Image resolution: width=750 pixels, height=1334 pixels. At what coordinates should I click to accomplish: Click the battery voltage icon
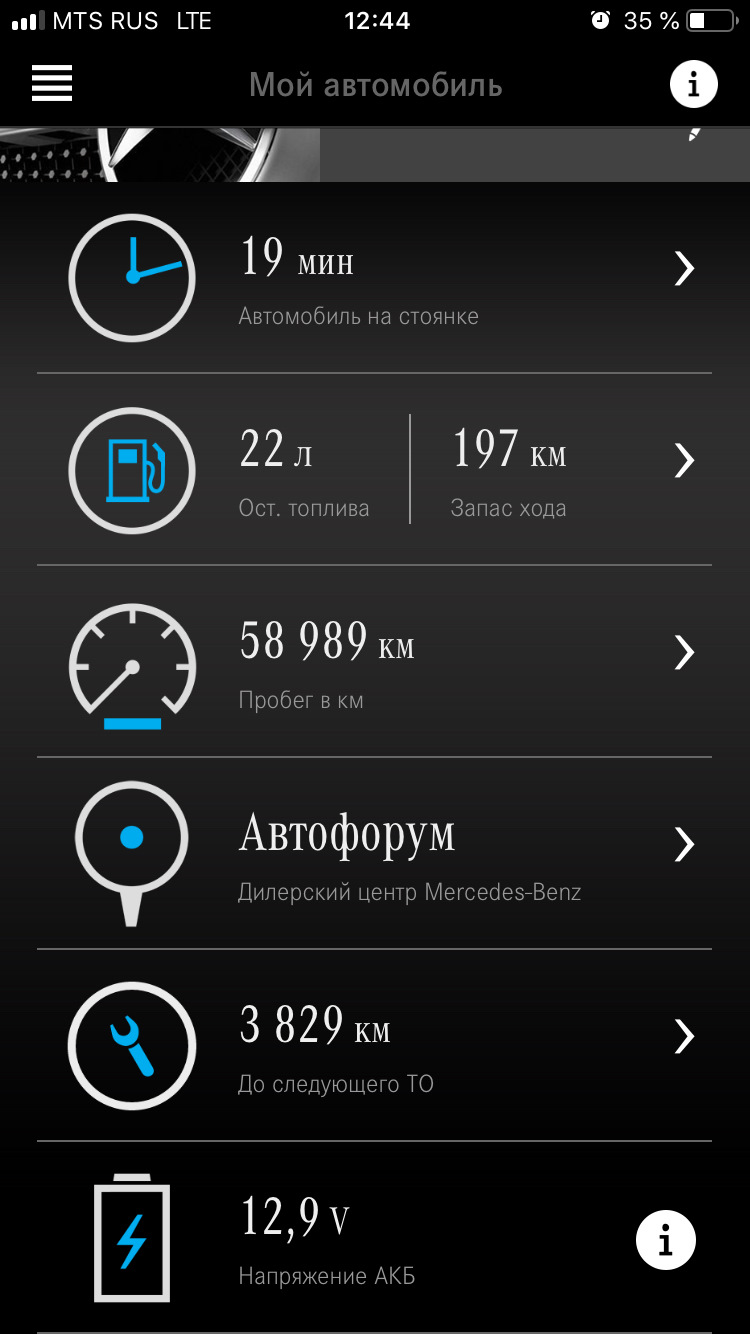click(131, 1238)
